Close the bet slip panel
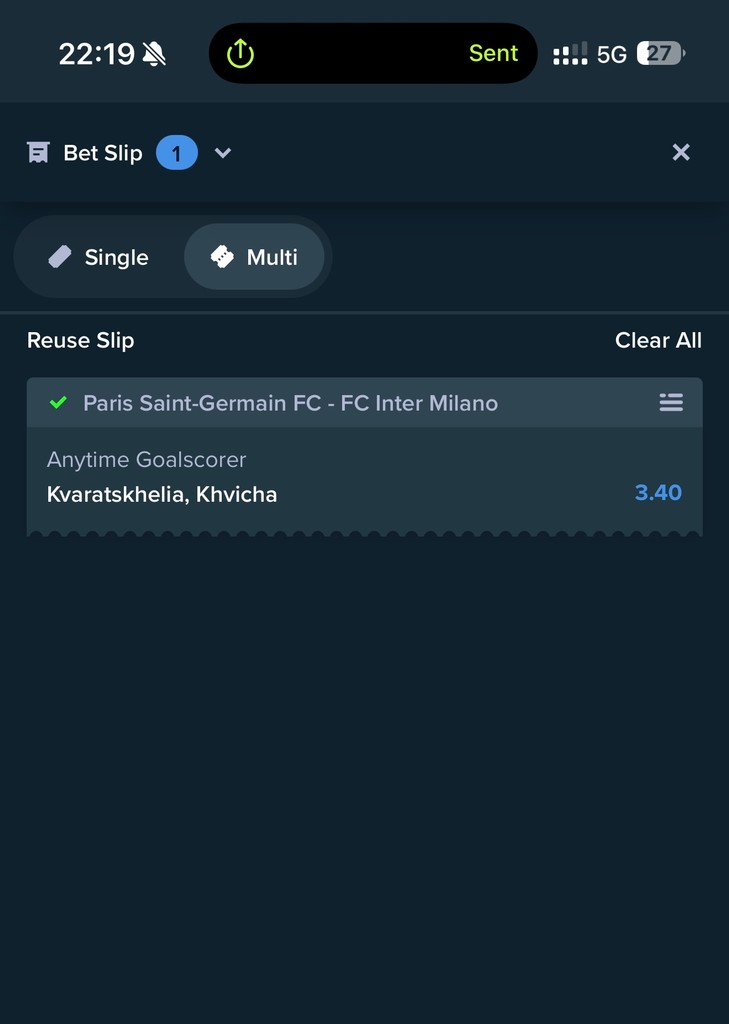Image resolution: width=729 pixels, height=1024 pixels. (x=681, y=152)
